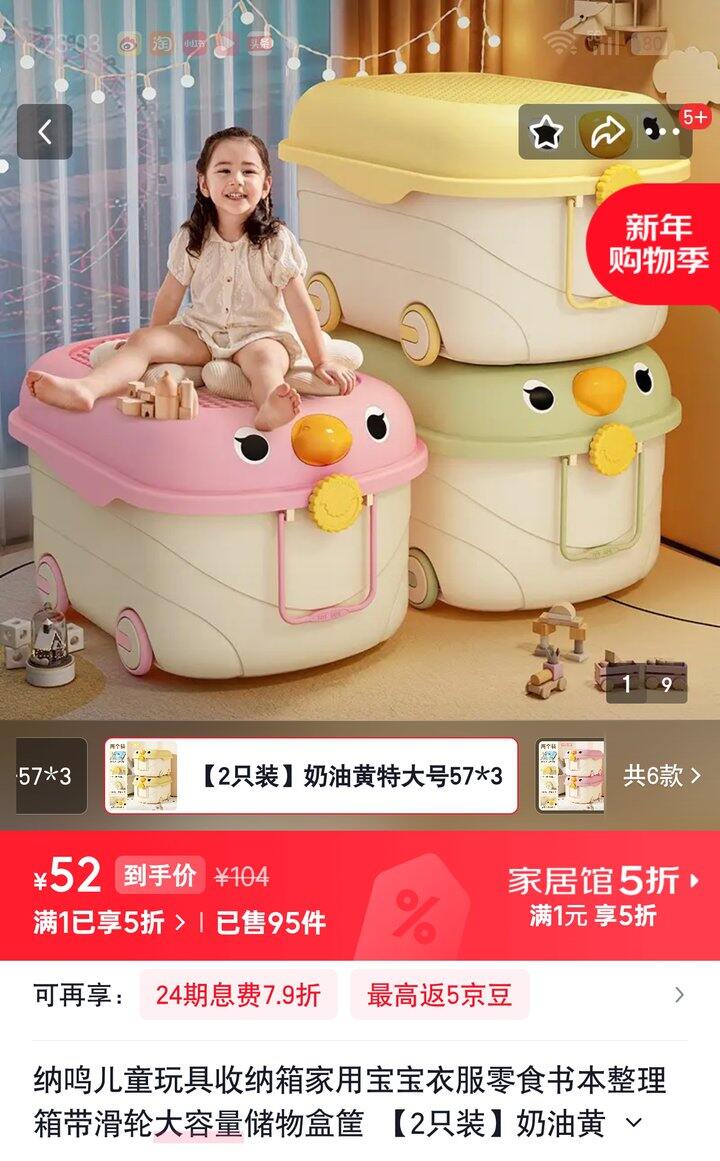Image resolution: width=720 pixels, height=1161 pixels.
Task: Add this product to favorites
Action: pyautogui.click(x=546, y=132)
